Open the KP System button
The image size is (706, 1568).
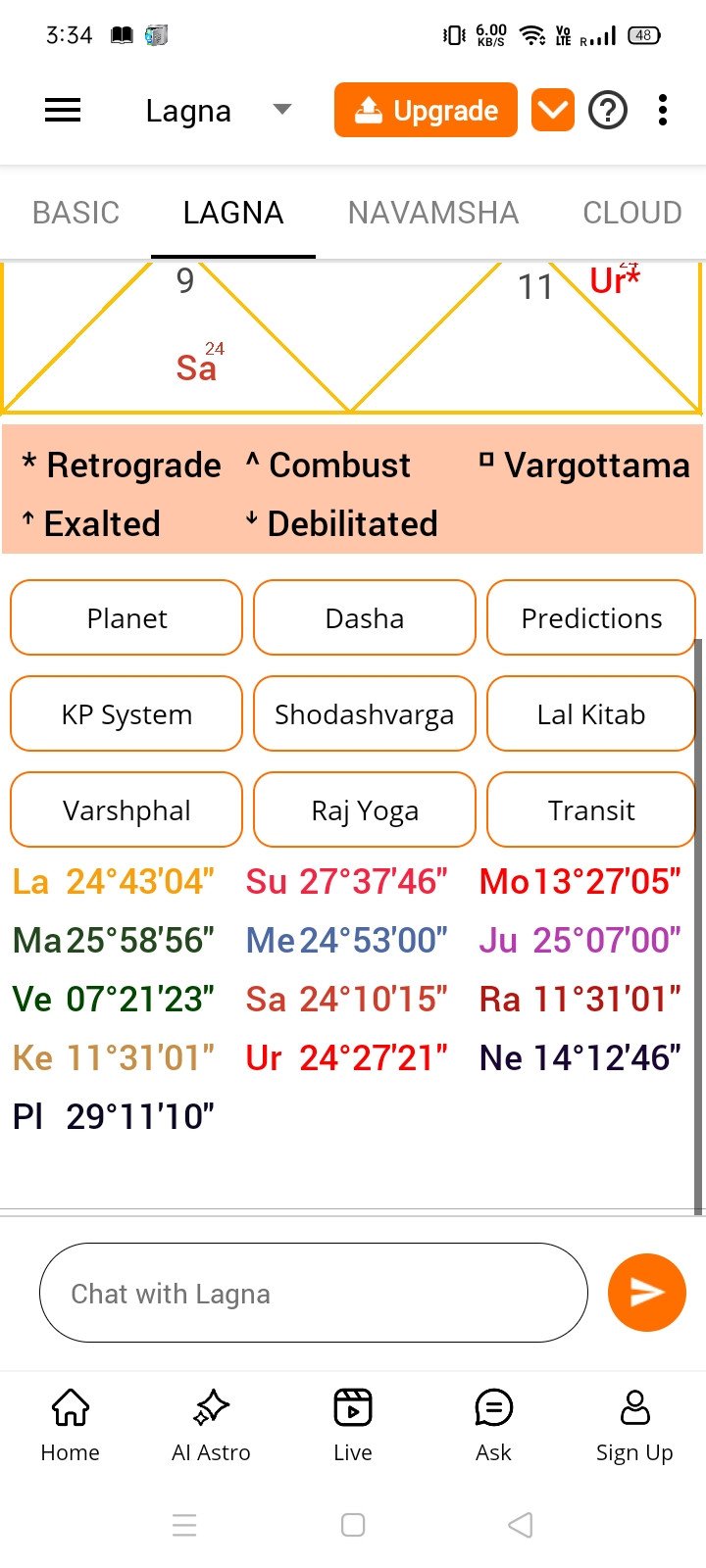pos(126,714)
